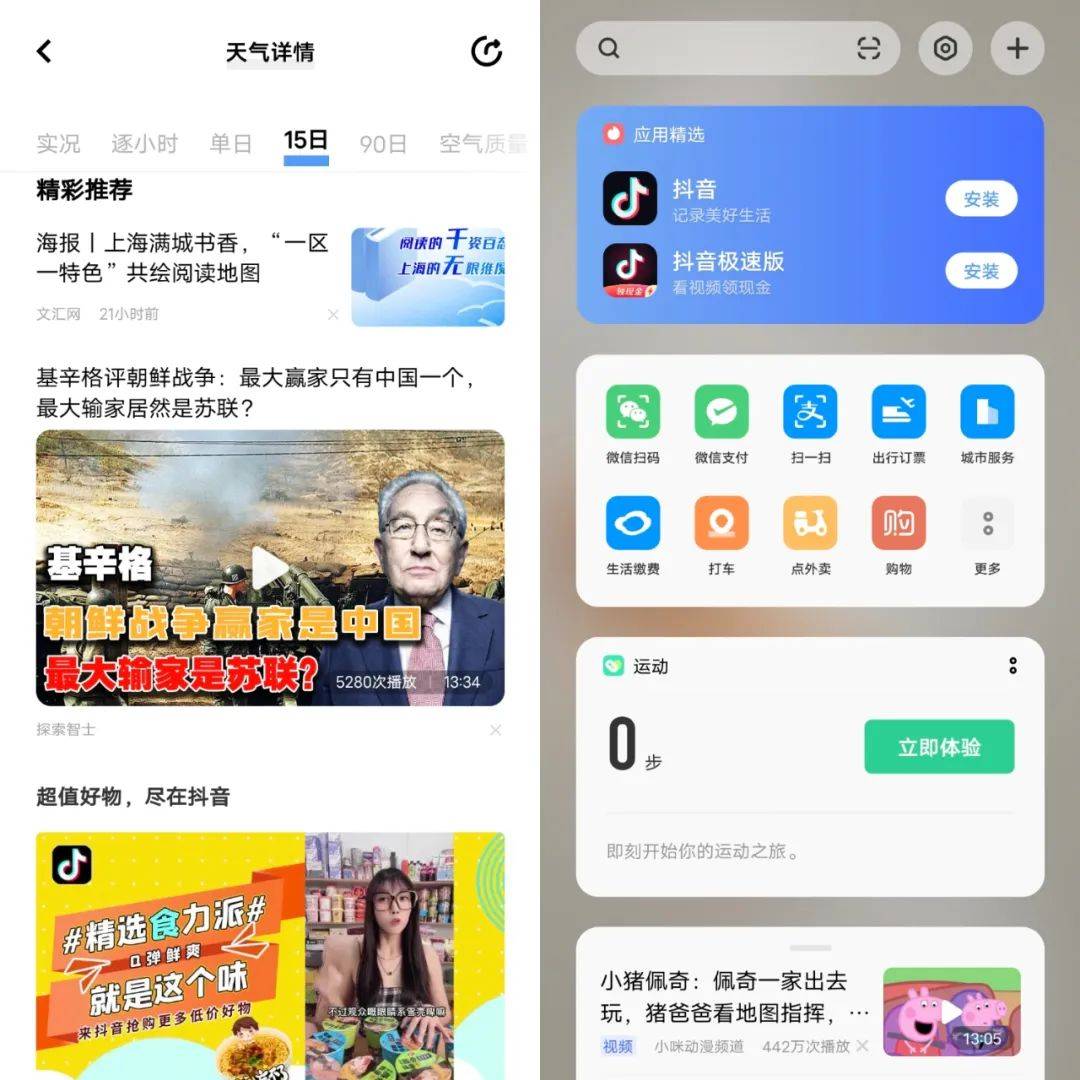Screen dimensions: 1080x1080
Task: Open the scan icon in the search bar
Action: [x=869, y=48]
